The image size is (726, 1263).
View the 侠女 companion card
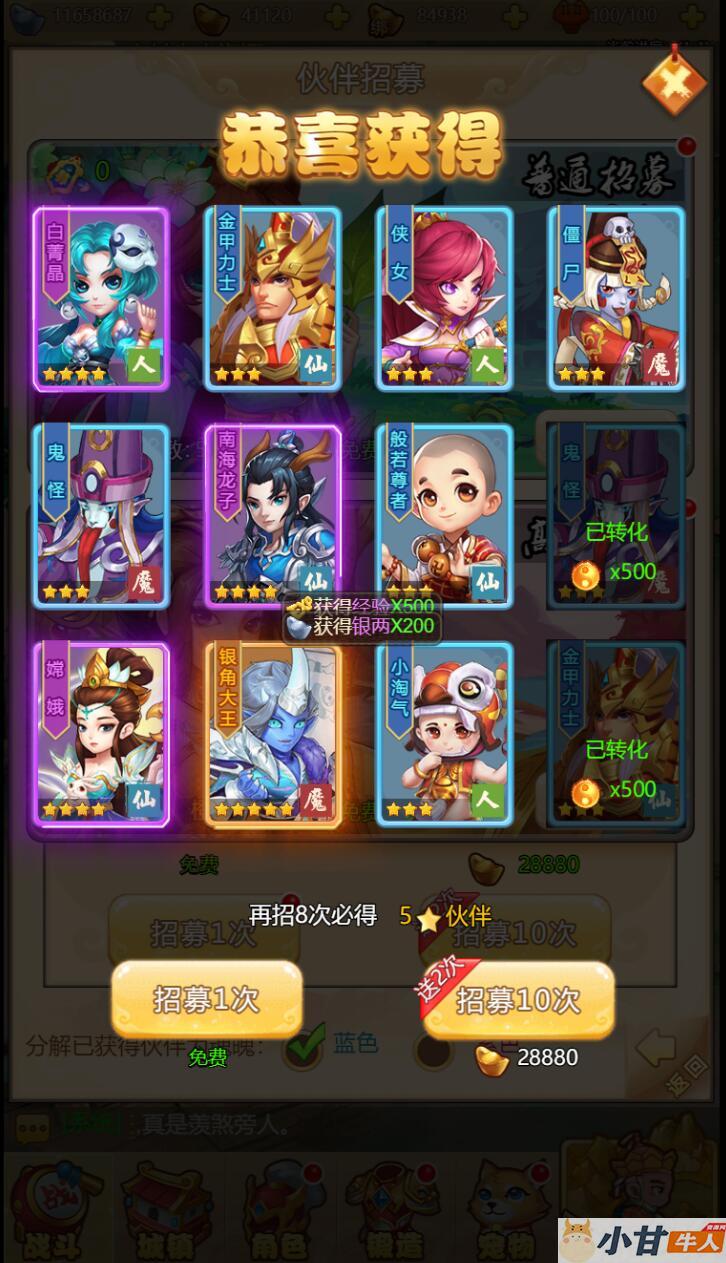click(x=444, y=298)
